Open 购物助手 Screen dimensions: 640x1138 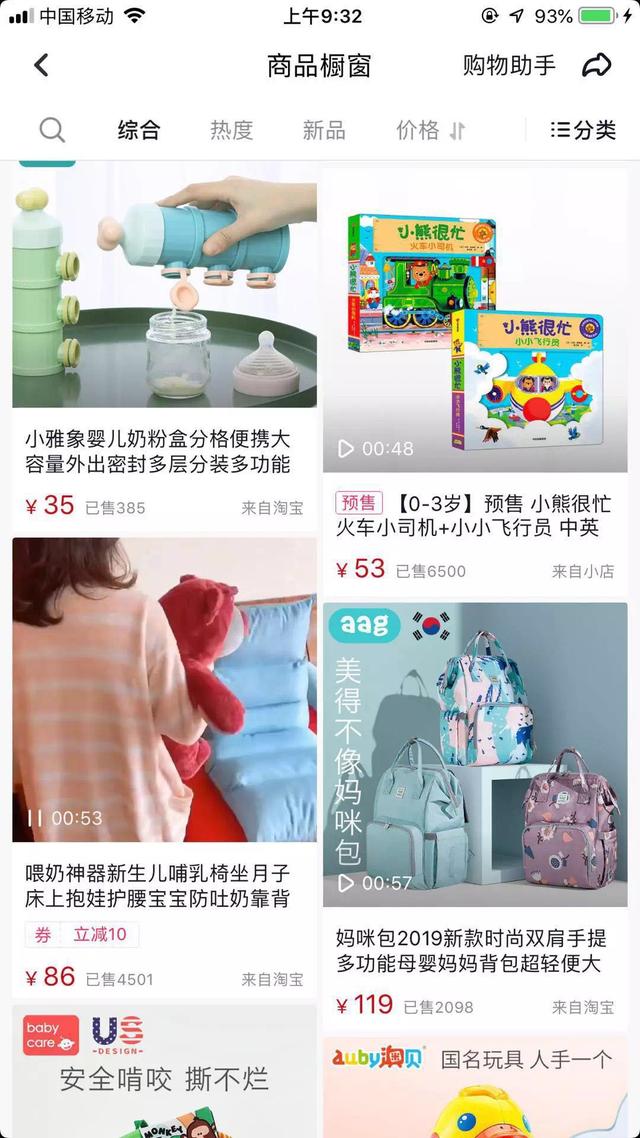coord(509,65)
